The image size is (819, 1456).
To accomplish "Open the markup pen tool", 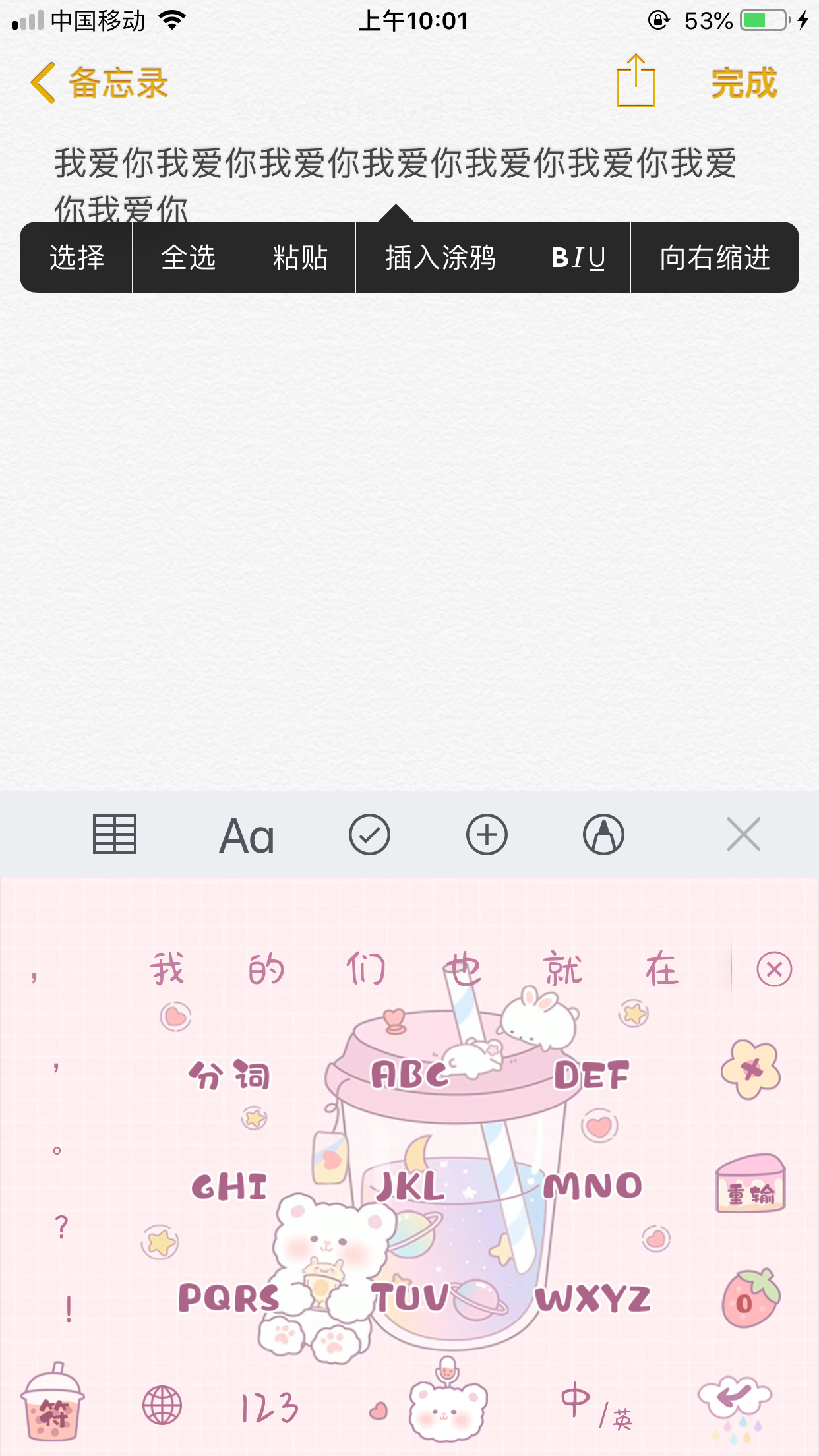I will coord(603,835).
